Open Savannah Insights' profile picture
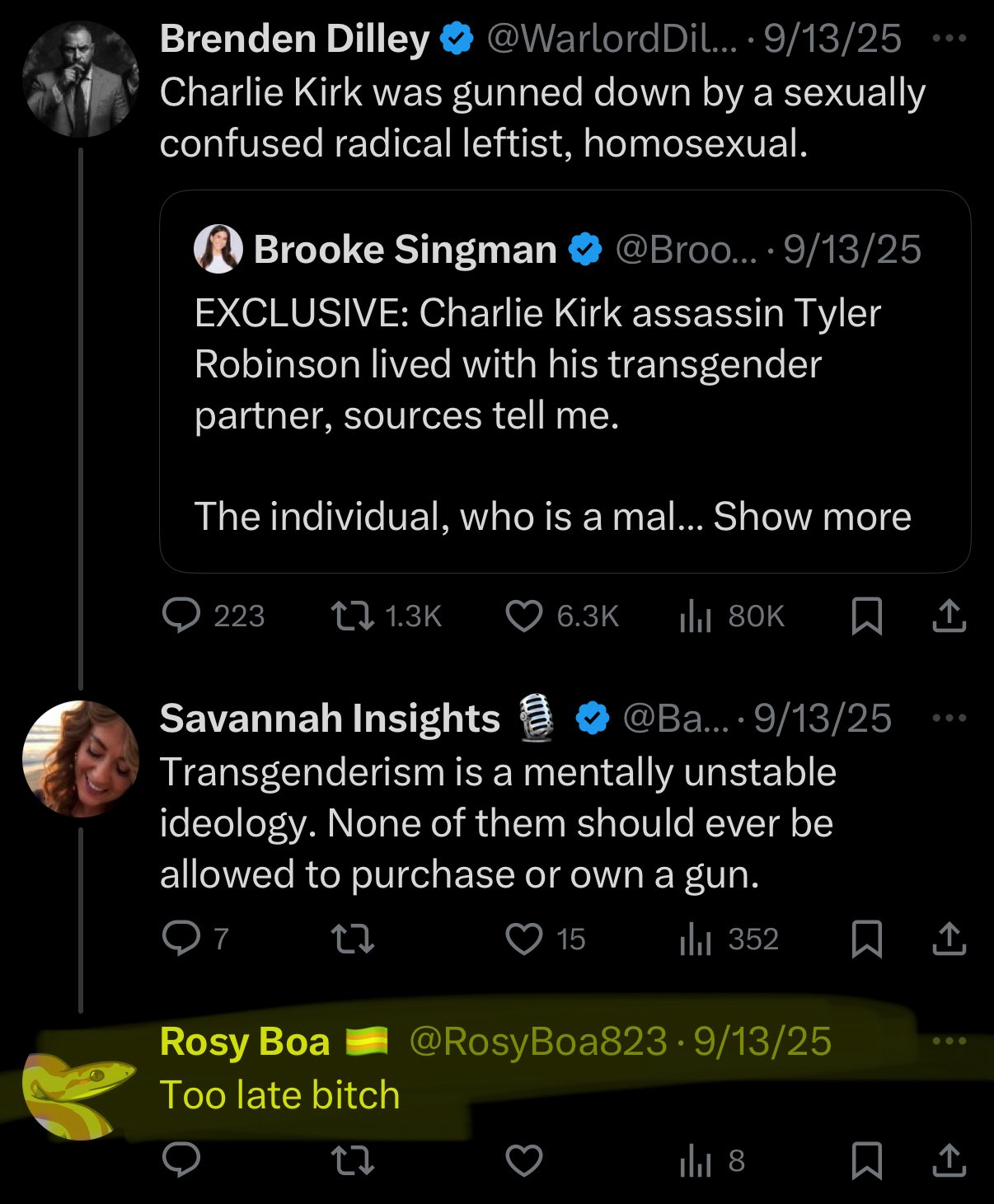 point(81,758)
